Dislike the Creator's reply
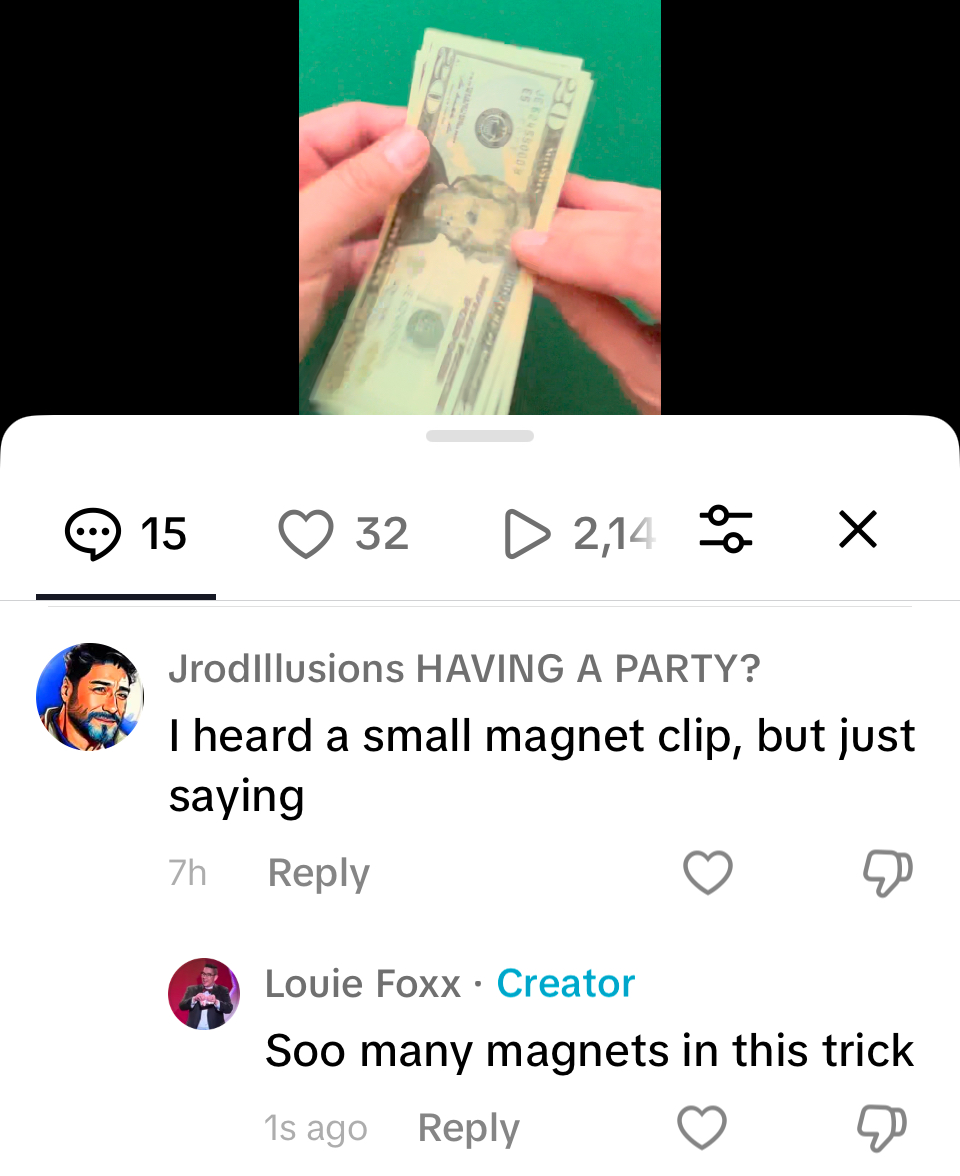This screenshot has height=1176, width=960. click(x=880, y=1127)
